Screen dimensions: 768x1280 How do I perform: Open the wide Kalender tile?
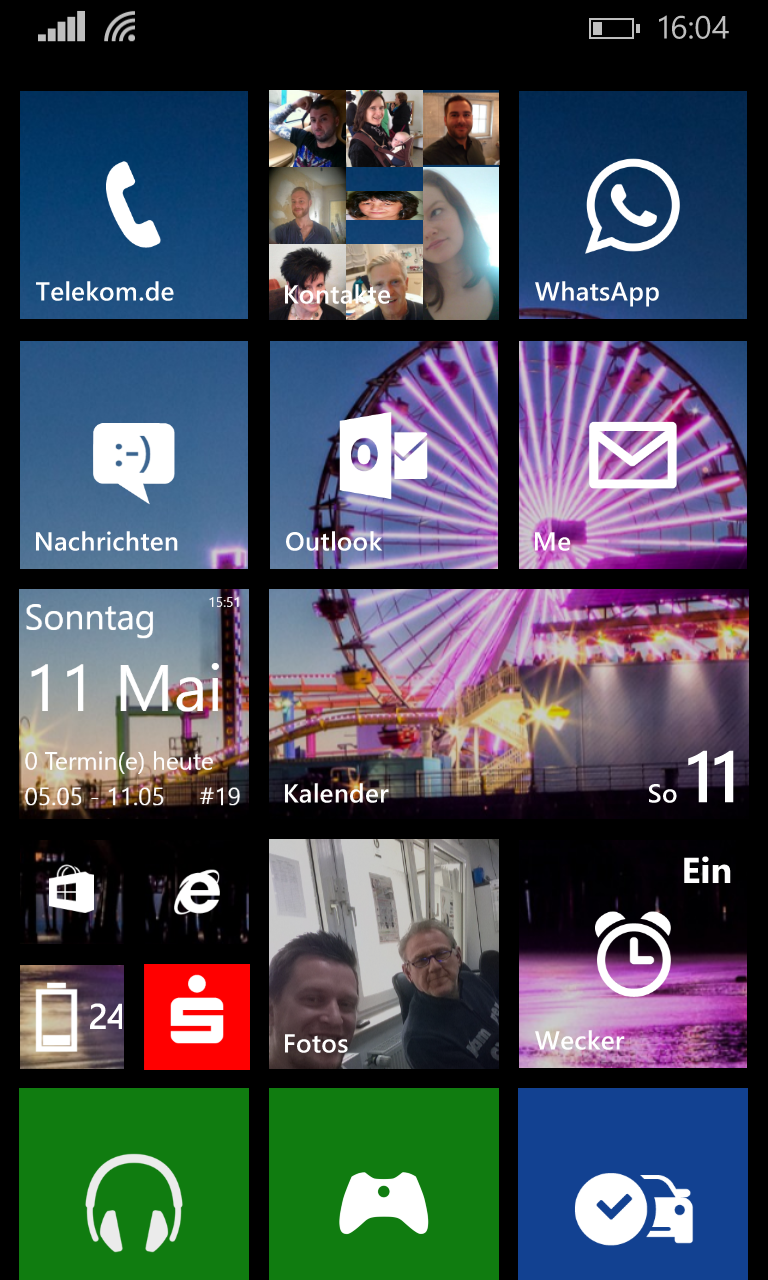tap(508, 704)
